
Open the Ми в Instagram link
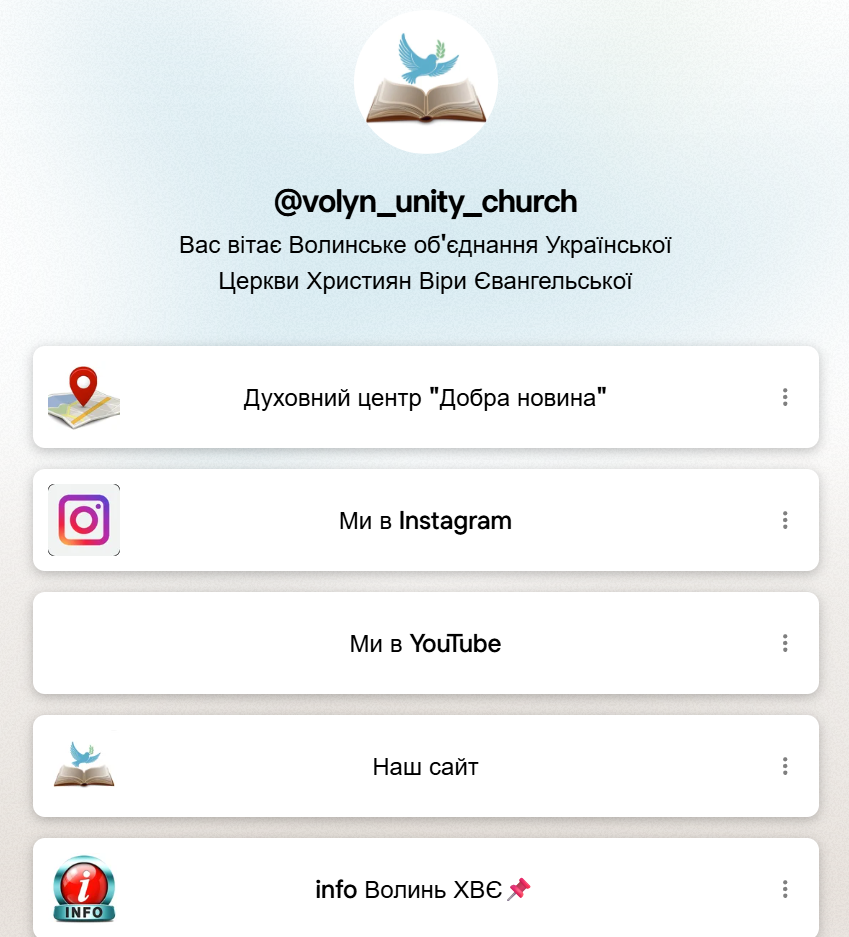tap(425, 521)
